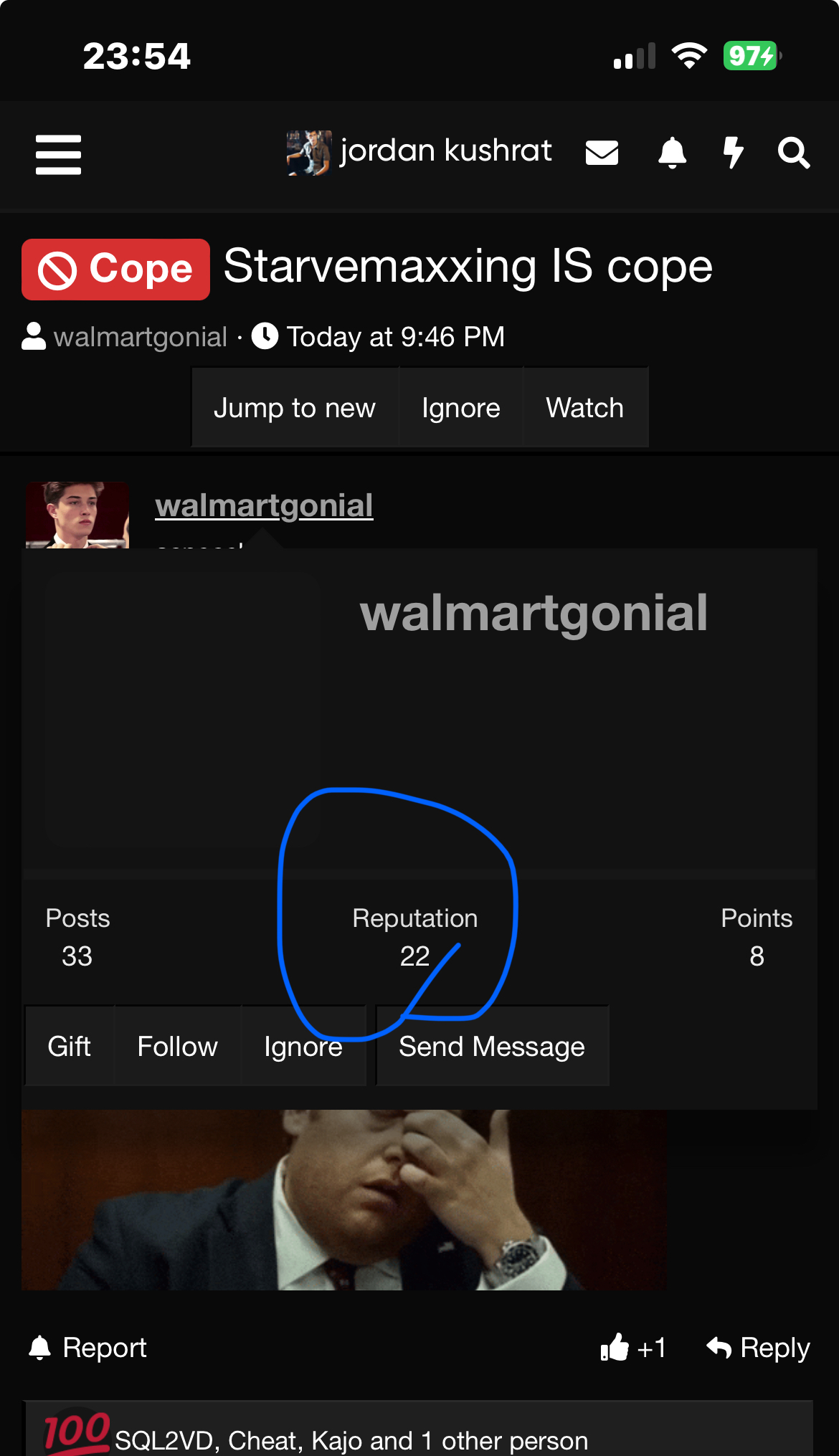Image resolution: width=839 pixels, height=1456 pixels.
Task: Tap Jump to new button
Action: point(295,408)
